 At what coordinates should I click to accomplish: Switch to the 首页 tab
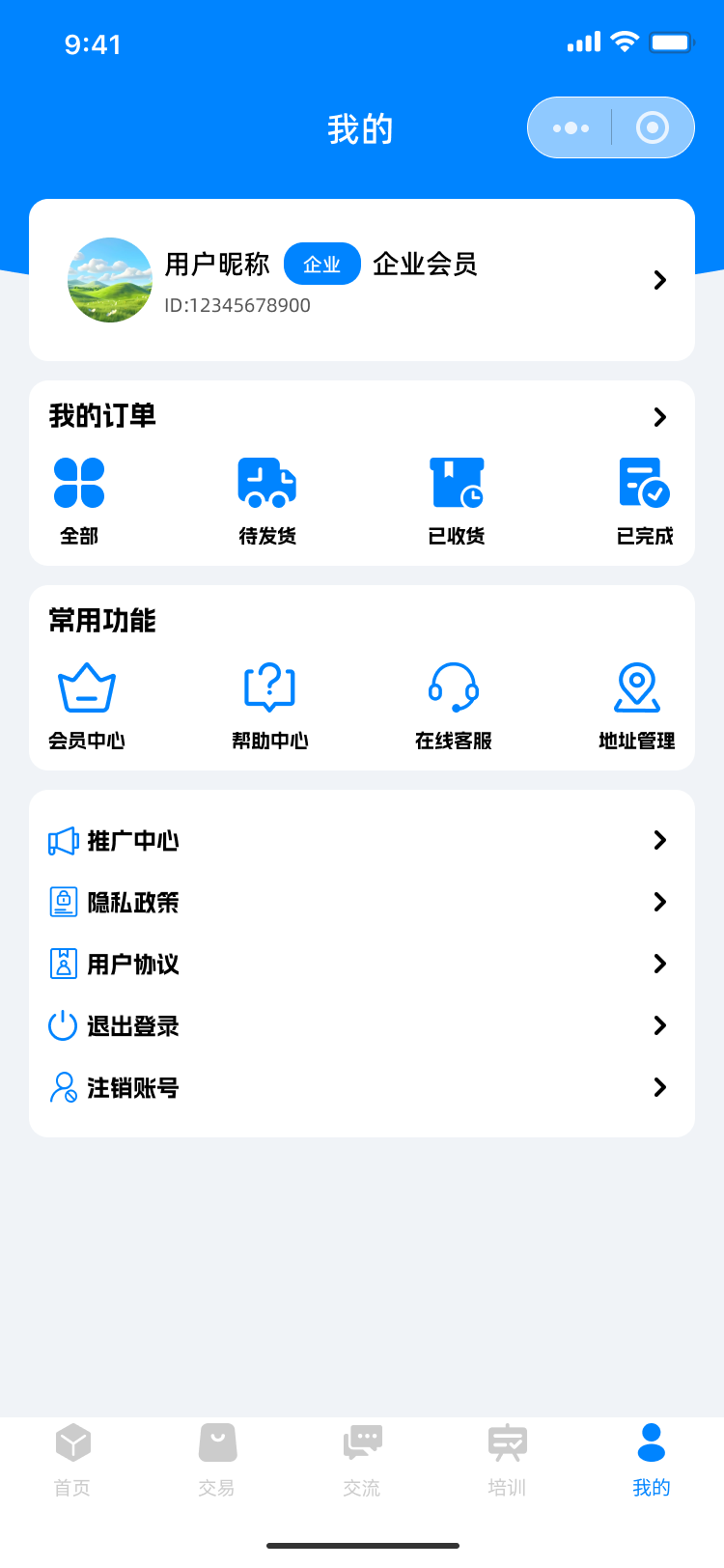click(x=72, y=1460)
